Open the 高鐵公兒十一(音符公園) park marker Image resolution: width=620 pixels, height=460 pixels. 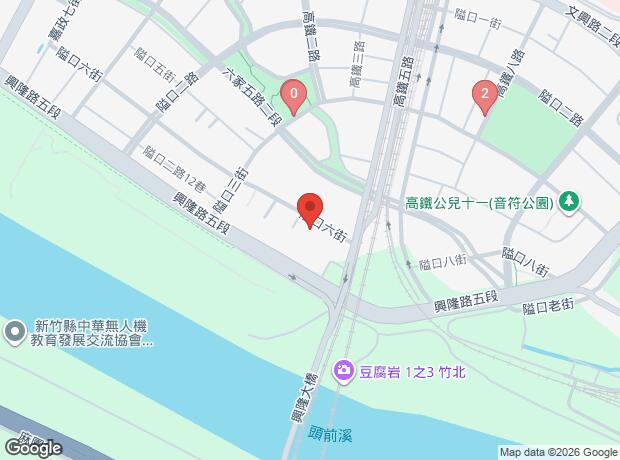[569, 203]
